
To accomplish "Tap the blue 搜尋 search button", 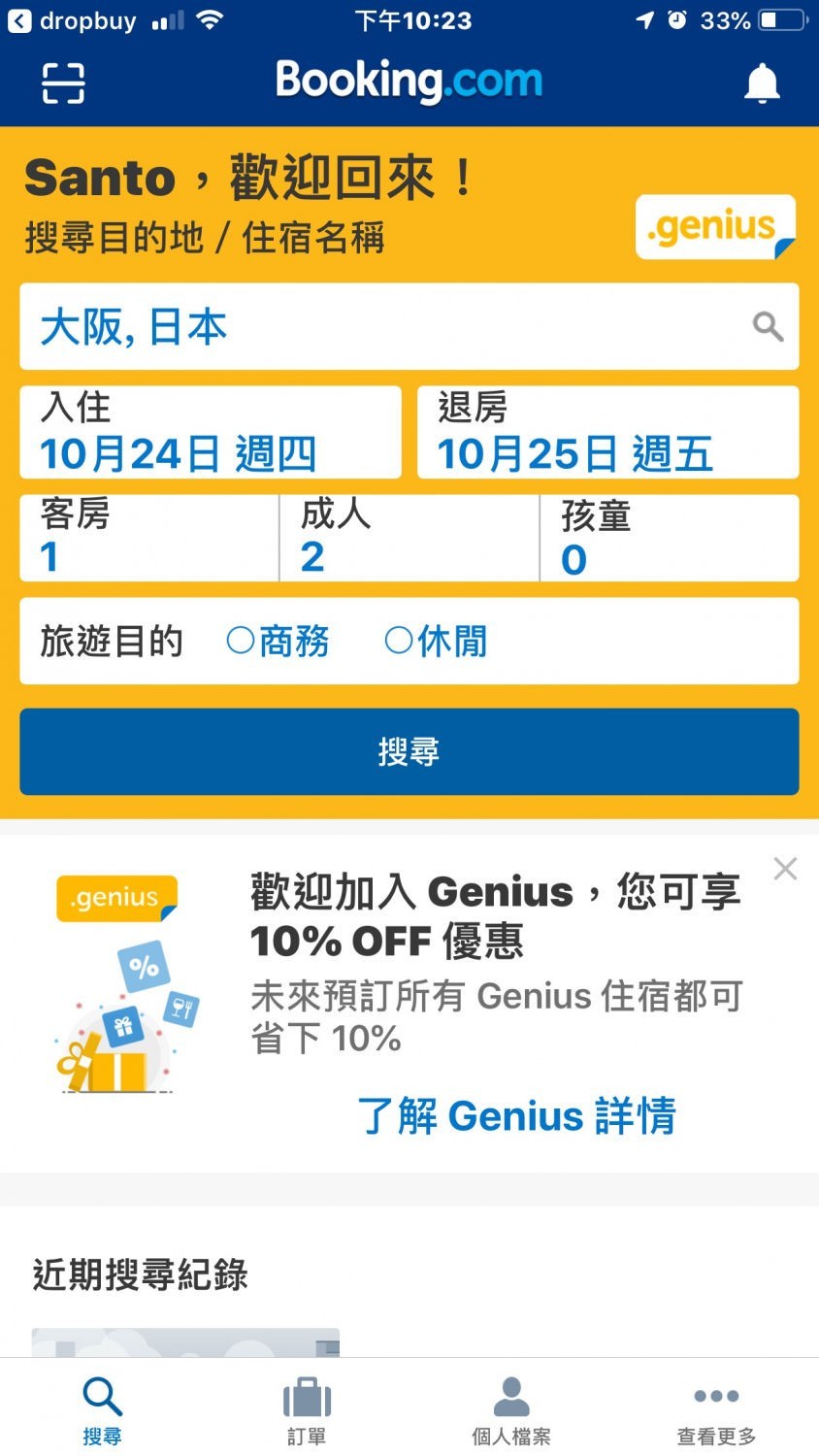I will point(409,752).
